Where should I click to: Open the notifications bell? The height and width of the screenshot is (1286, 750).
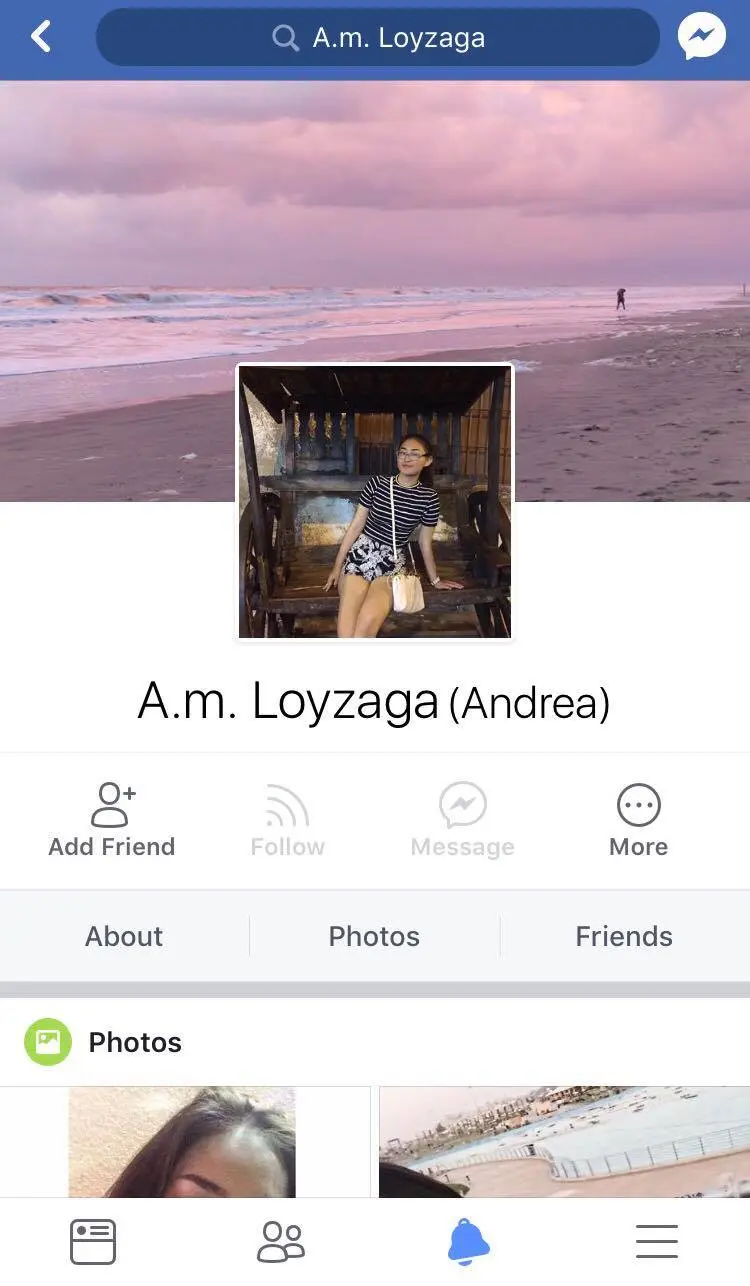pos(469,1242)
